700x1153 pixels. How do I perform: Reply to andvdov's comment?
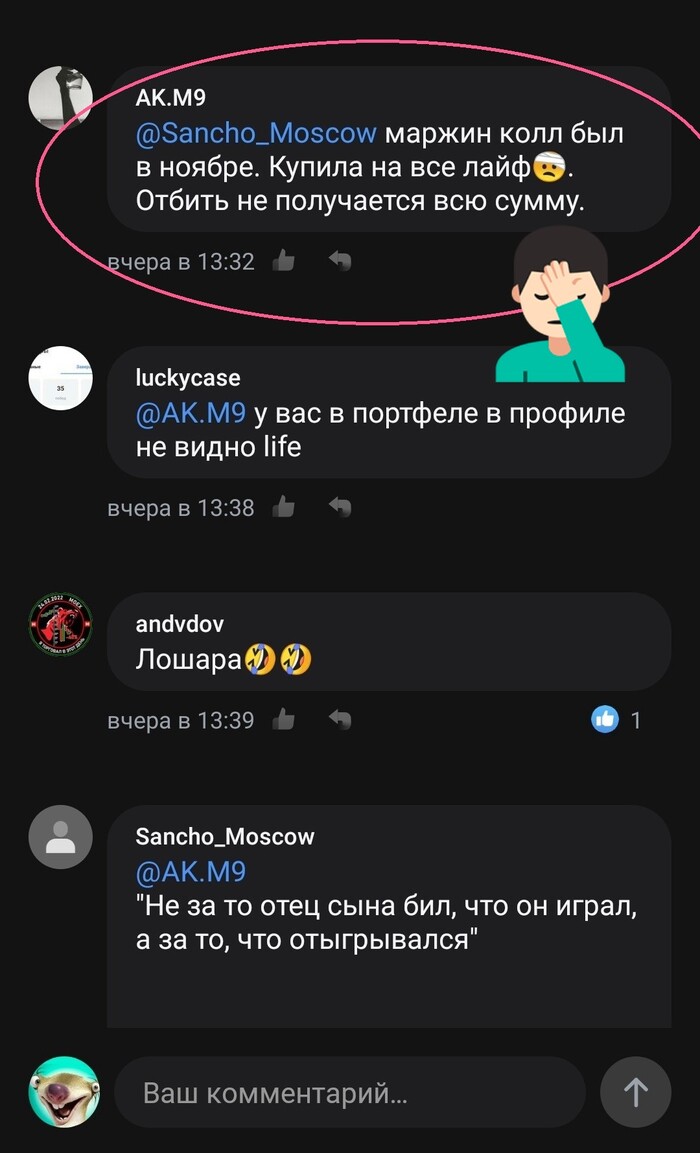340,720
